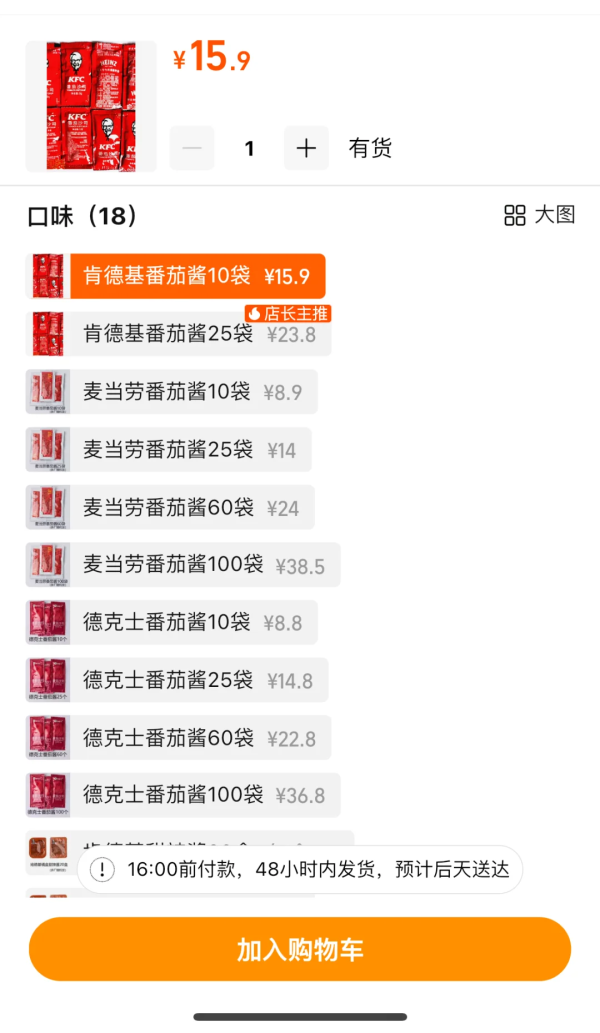Pick 德克士番茄酱100袋 option

pos(183,795)
